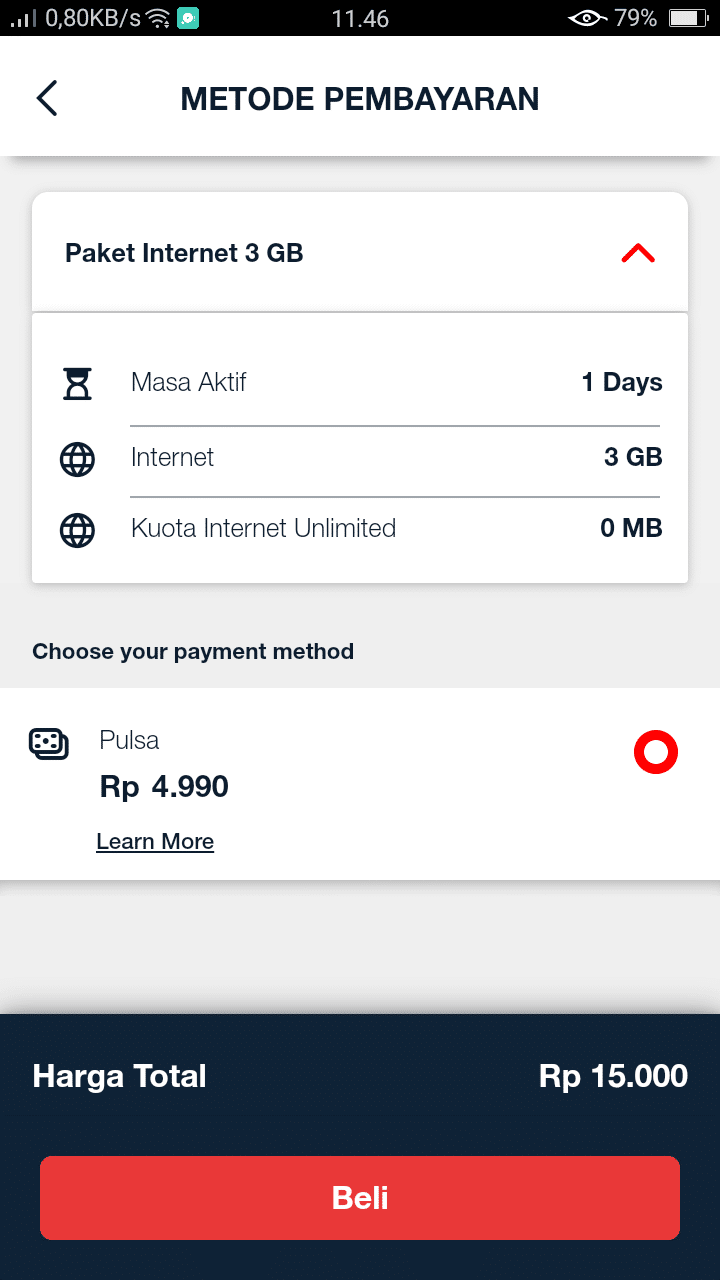Collapse the Paket Internet 3 GB details
Image resolution: width=720 pixels, height=1280 pixels.
pyautogui.click(x=638, y=254)
